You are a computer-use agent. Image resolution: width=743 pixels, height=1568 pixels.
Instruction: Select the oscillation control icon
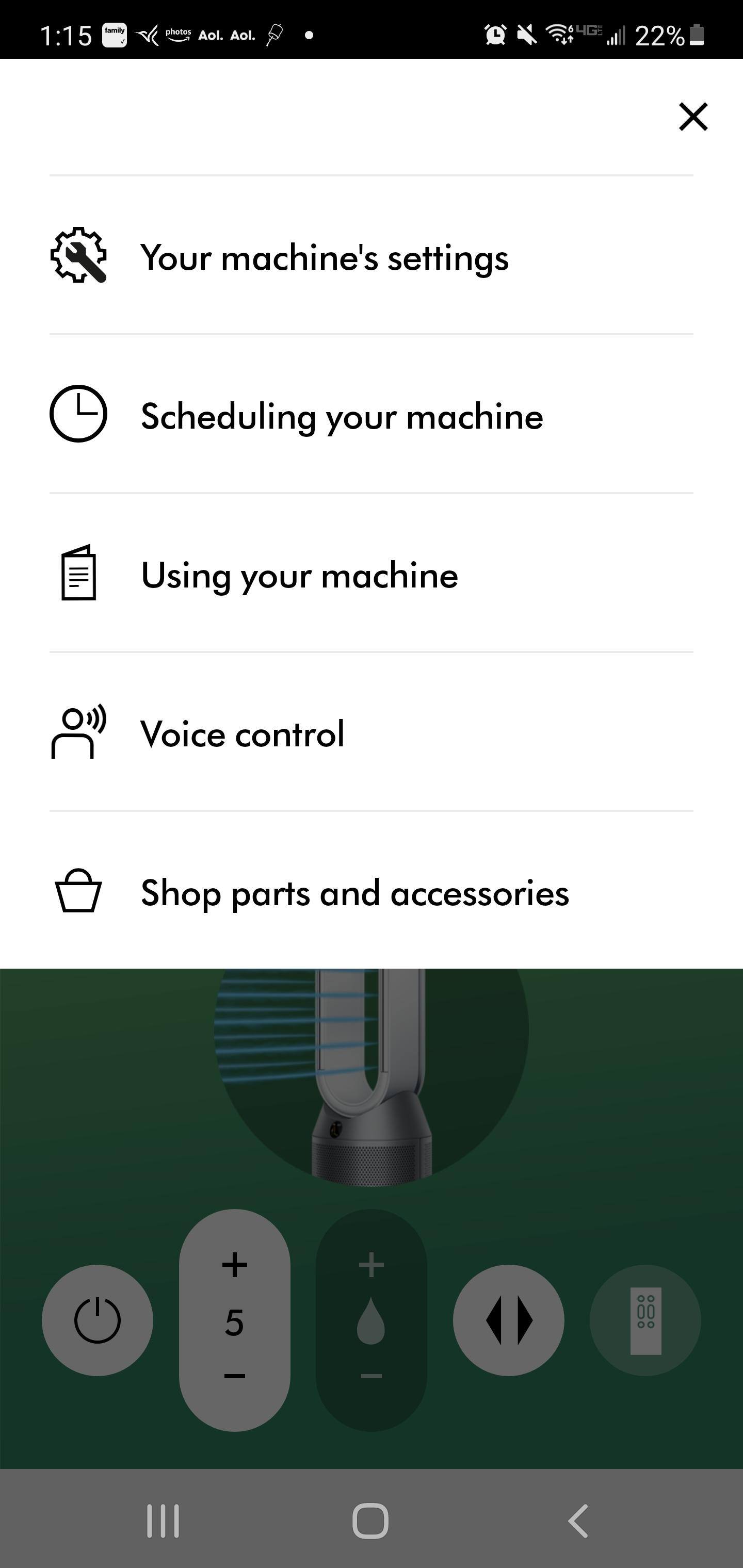coord(509,1319)
